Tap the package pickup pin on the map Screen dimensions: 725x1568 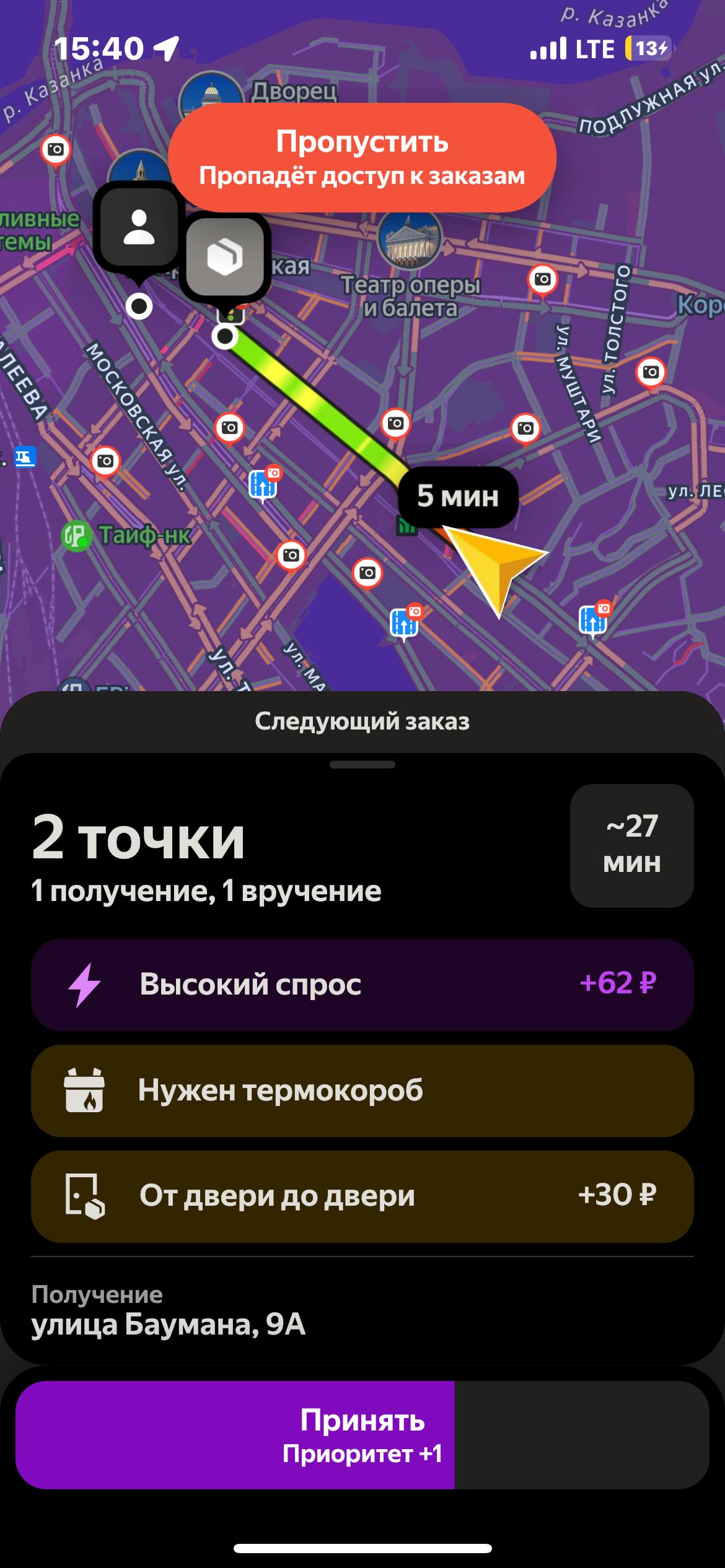pos(225,257)
